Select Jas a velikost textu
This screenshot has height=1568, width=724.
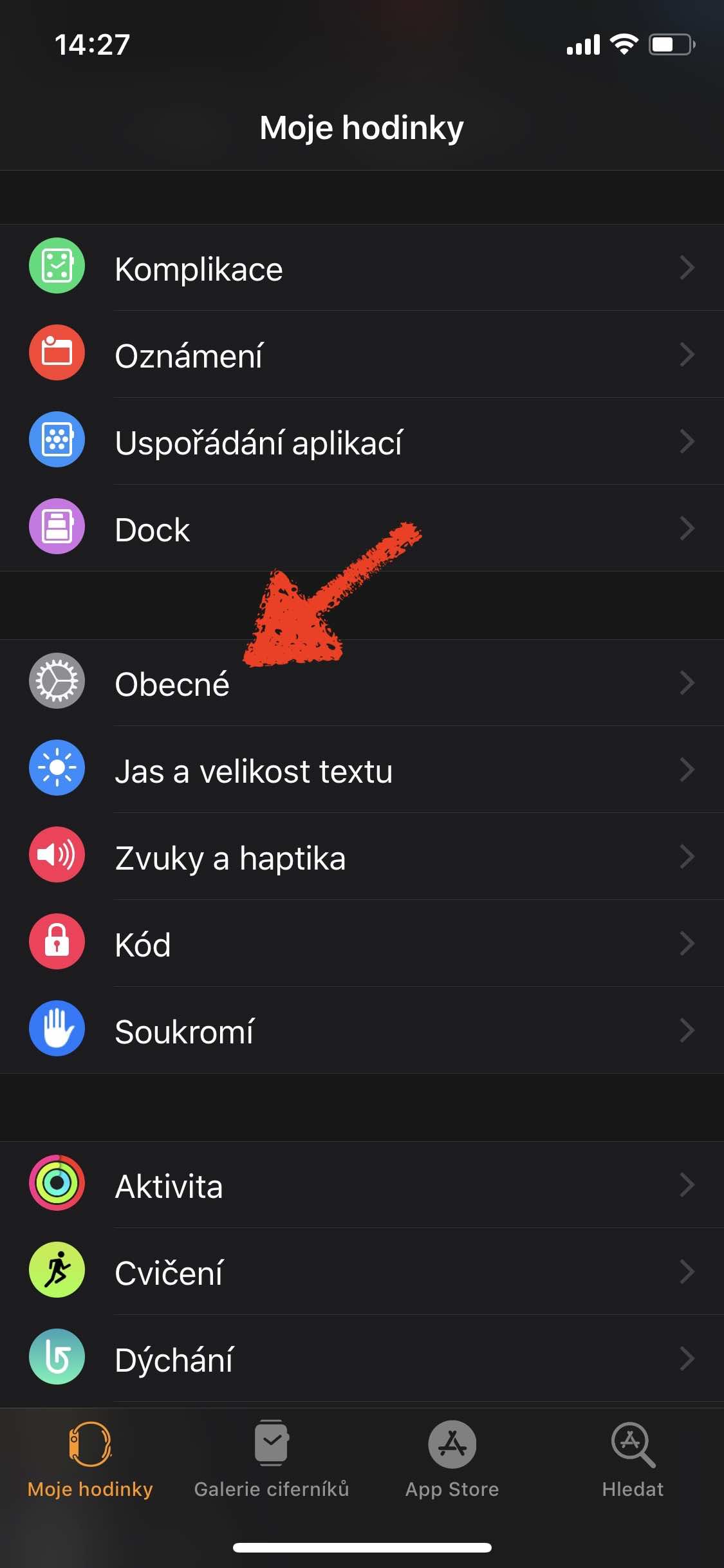(x=362, y=770)
